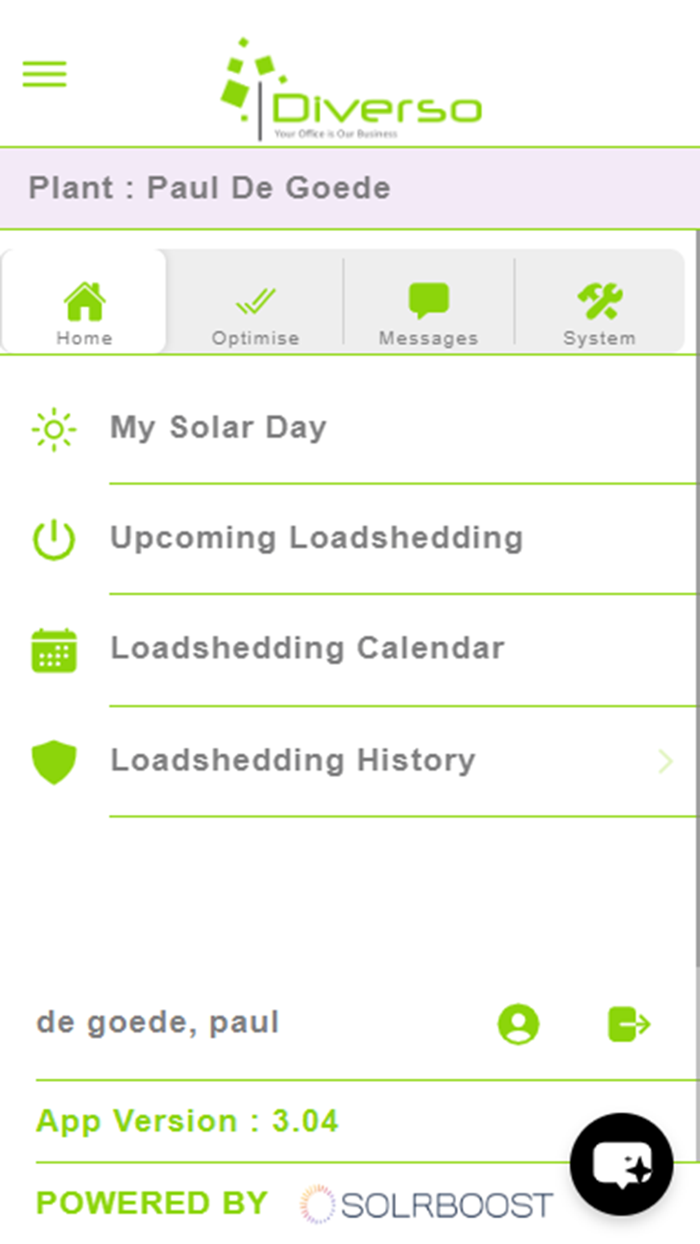Viewport: 700px width, 1244px height.
Task: View Upcoming Loadshedding
Action: (x=316, y=538)
